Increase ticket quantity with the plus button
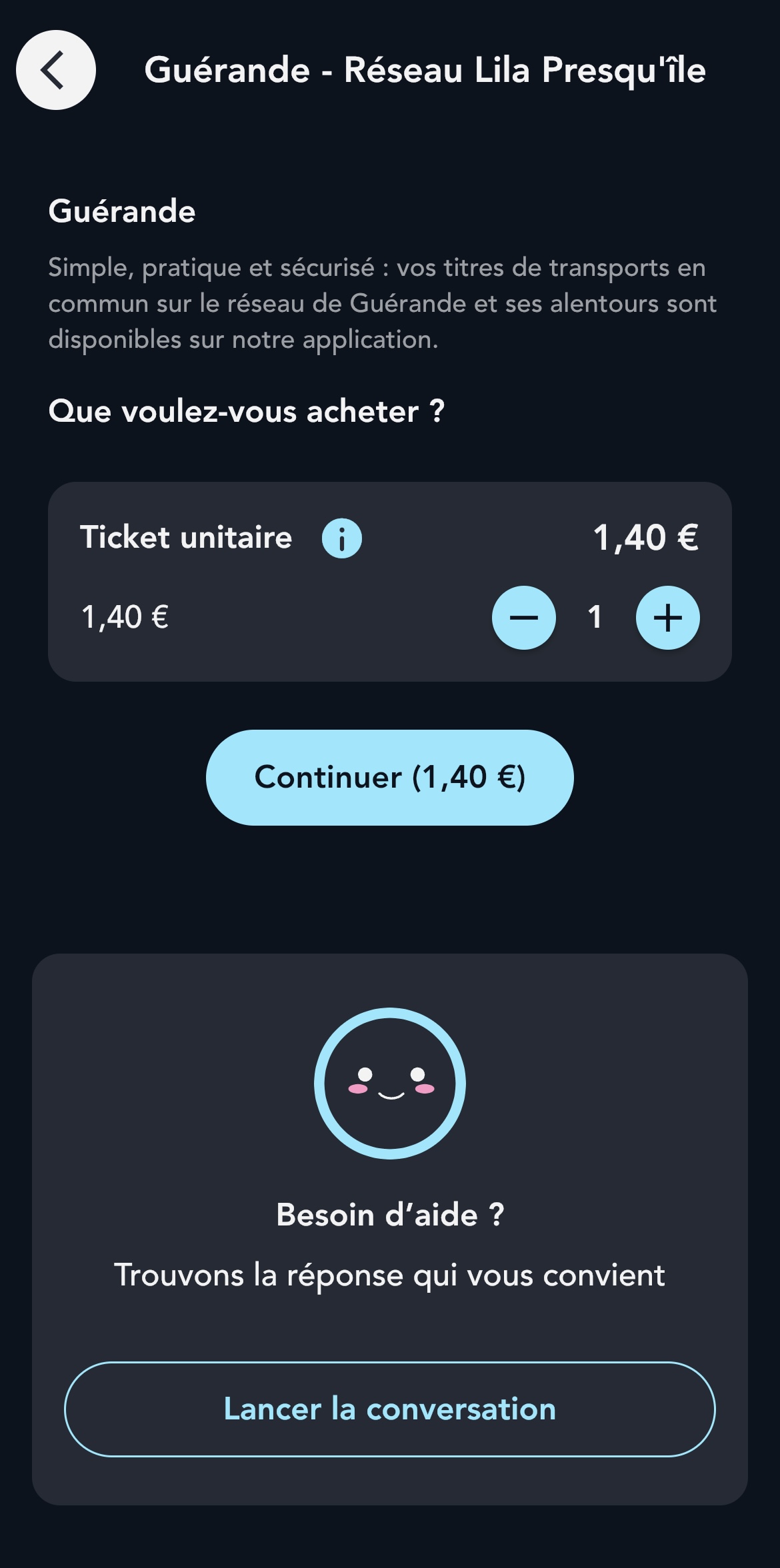Screen dimensions: 780x1568 point(667,618)
